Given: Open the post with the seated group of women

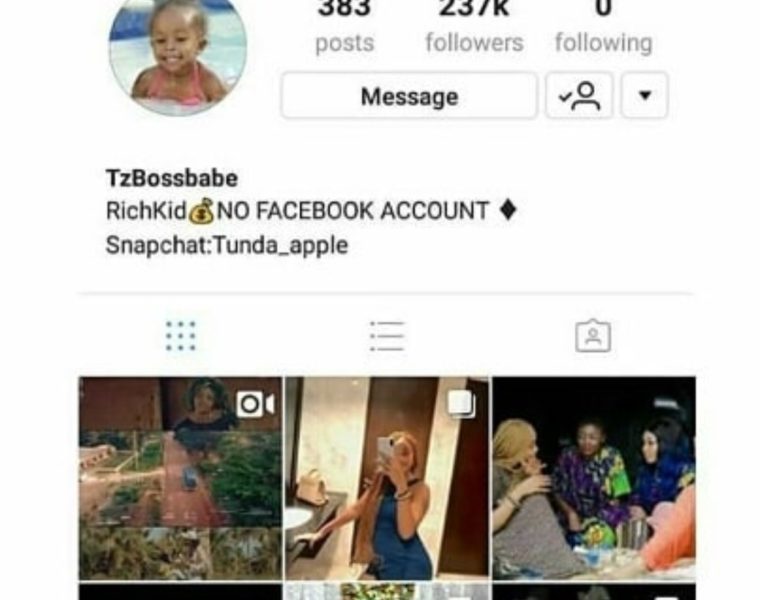Looking at the screenshot, I should [593, 478].
